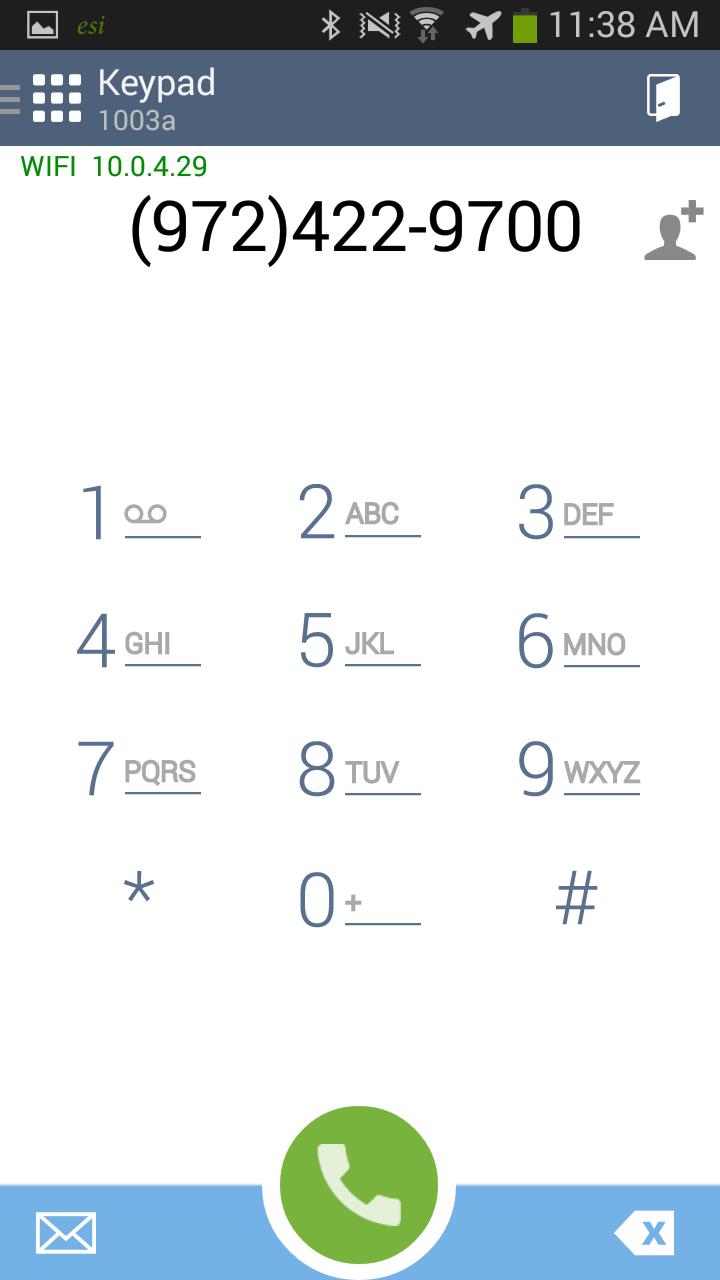Screen dimensions: 720x1280
Task: Tap the exit door icon
Action: pos(662,98)
